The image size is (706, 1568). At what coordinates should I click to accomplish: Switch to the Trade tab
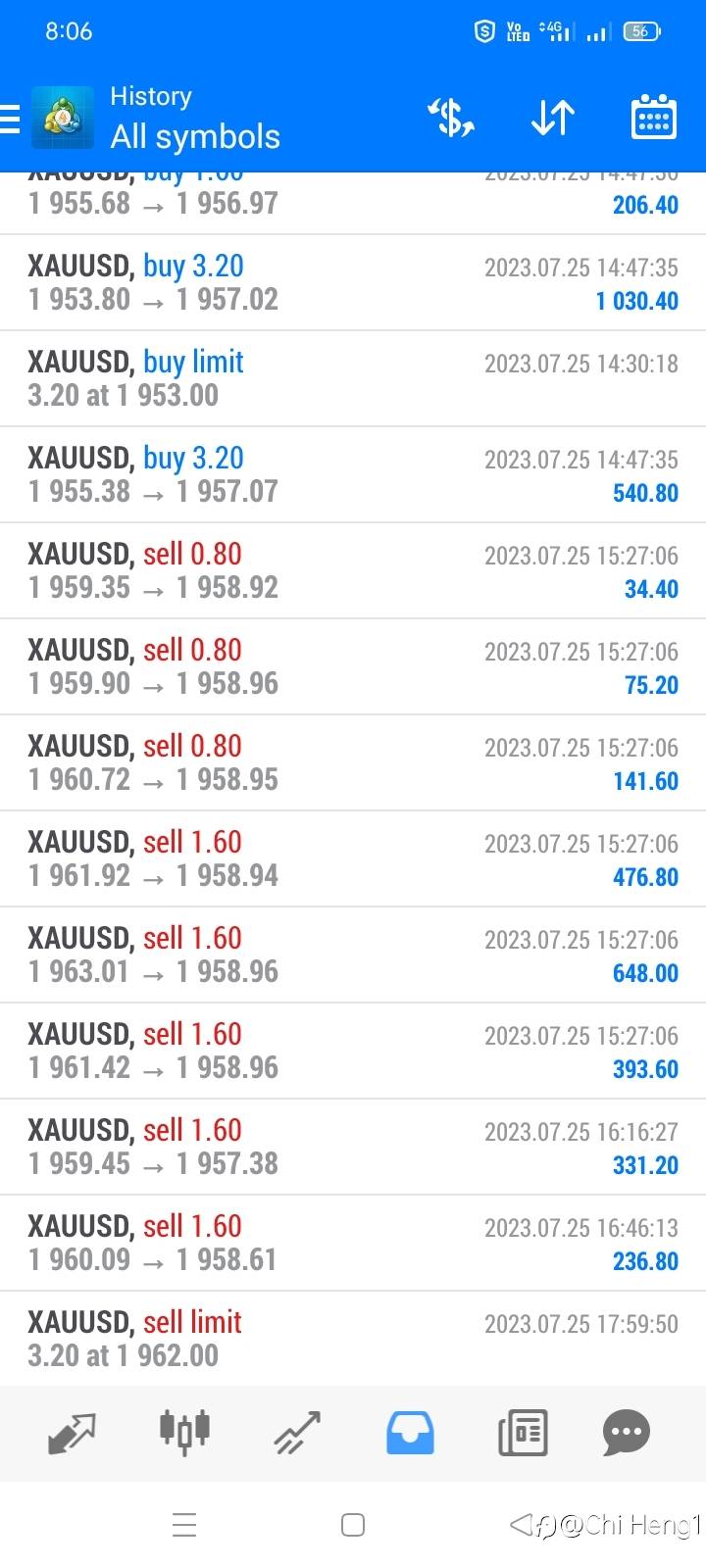pos(297,1433)
